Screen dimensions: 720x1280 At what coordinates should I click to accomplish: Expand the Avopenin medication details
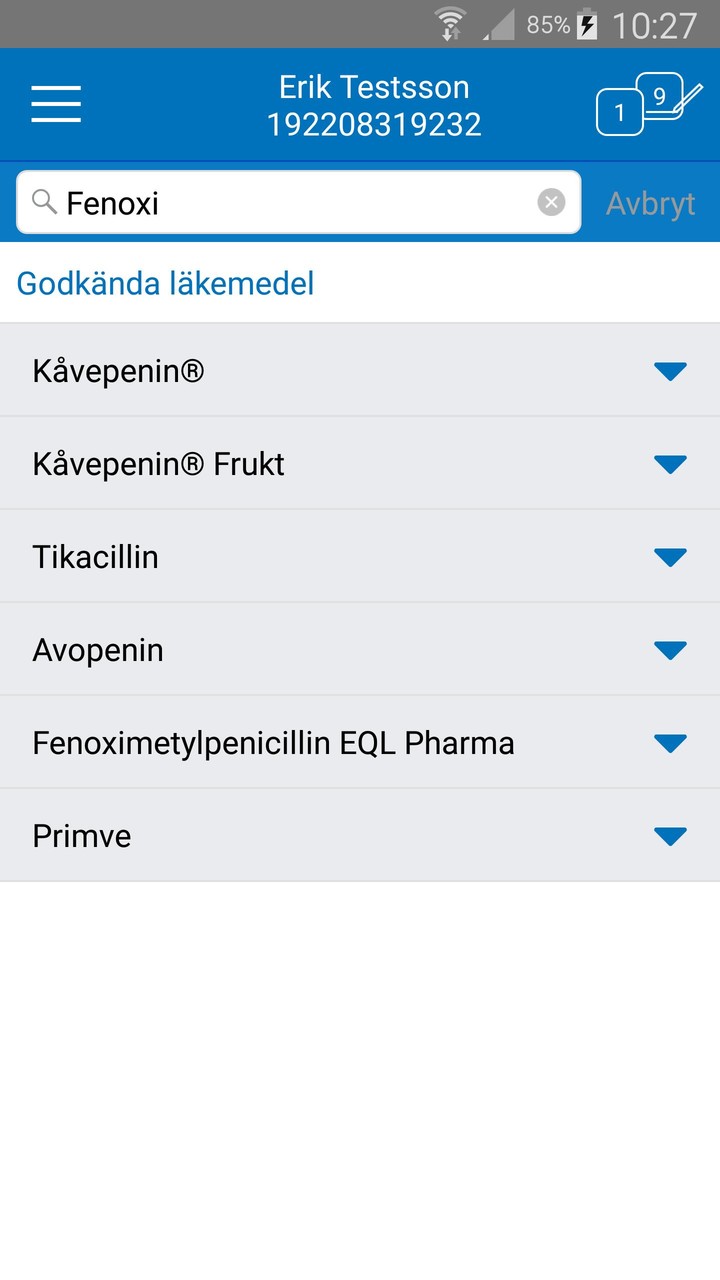click(x=669, y=649)
